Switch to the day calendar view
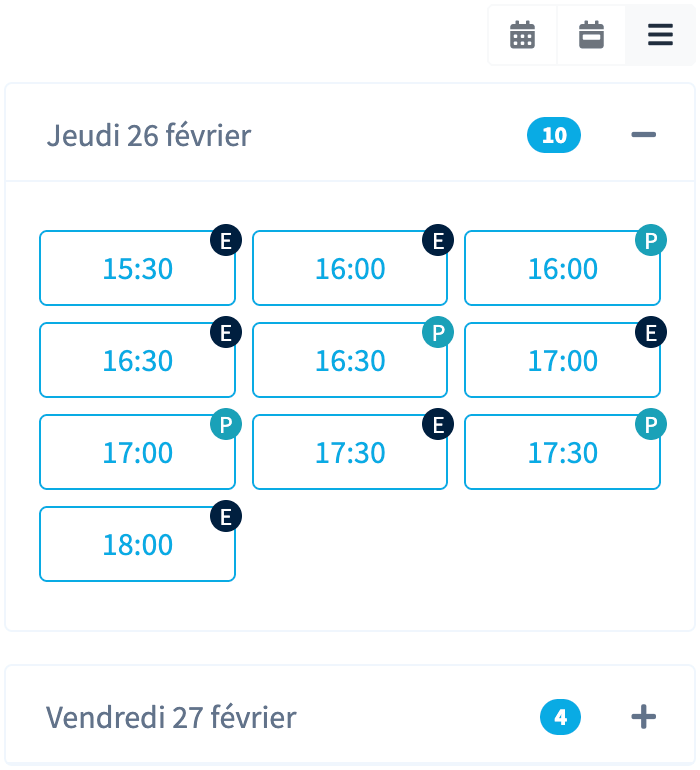 click(x=591, y=35)
